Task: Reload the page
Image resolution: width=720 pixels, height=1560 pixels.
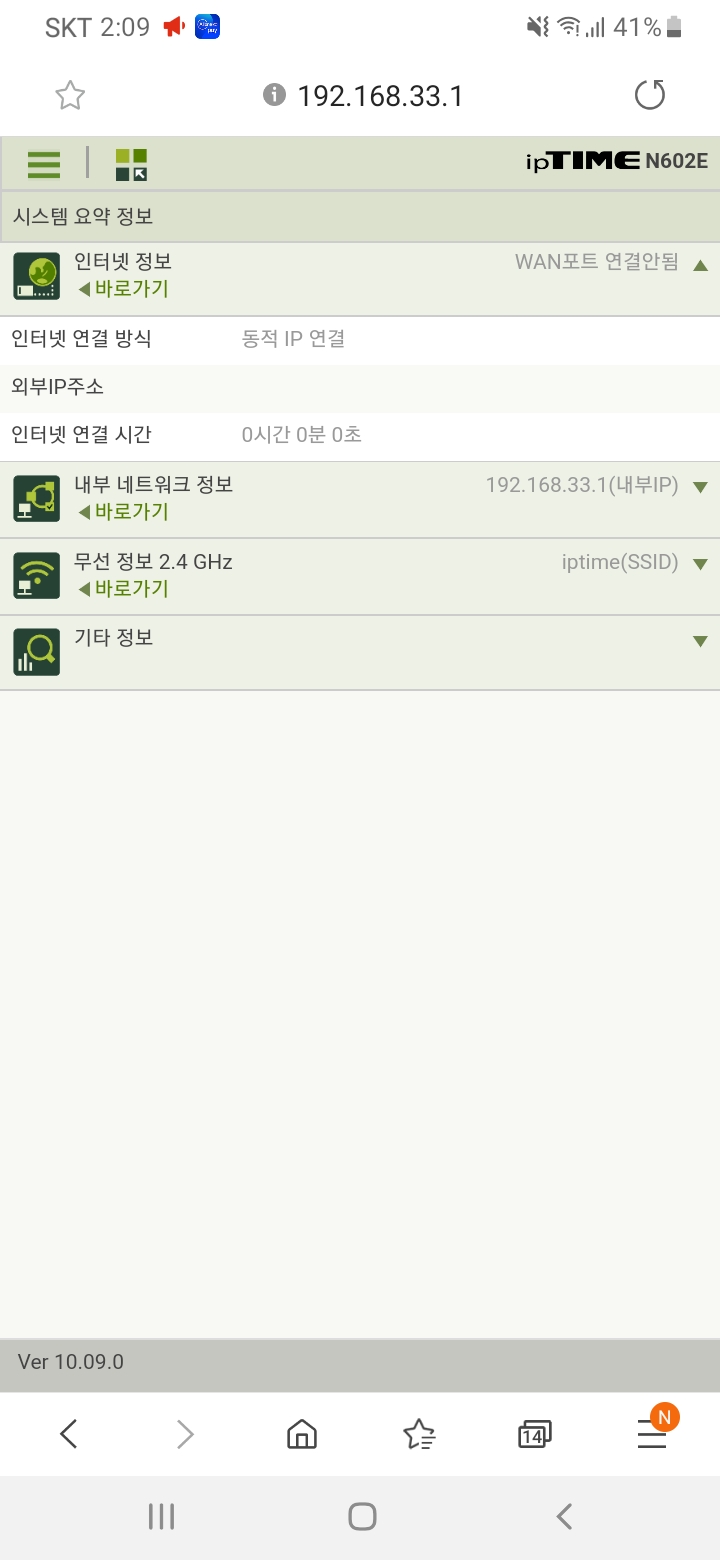Action: pyautogui.click(x=650, y=96)
